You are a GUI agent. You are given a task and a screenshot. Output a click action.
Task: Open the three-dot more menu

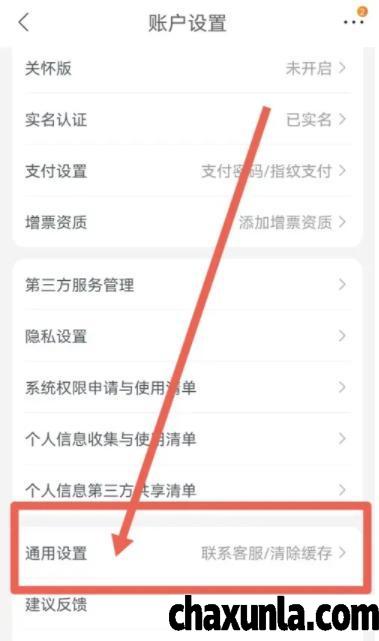click(353, 22)
